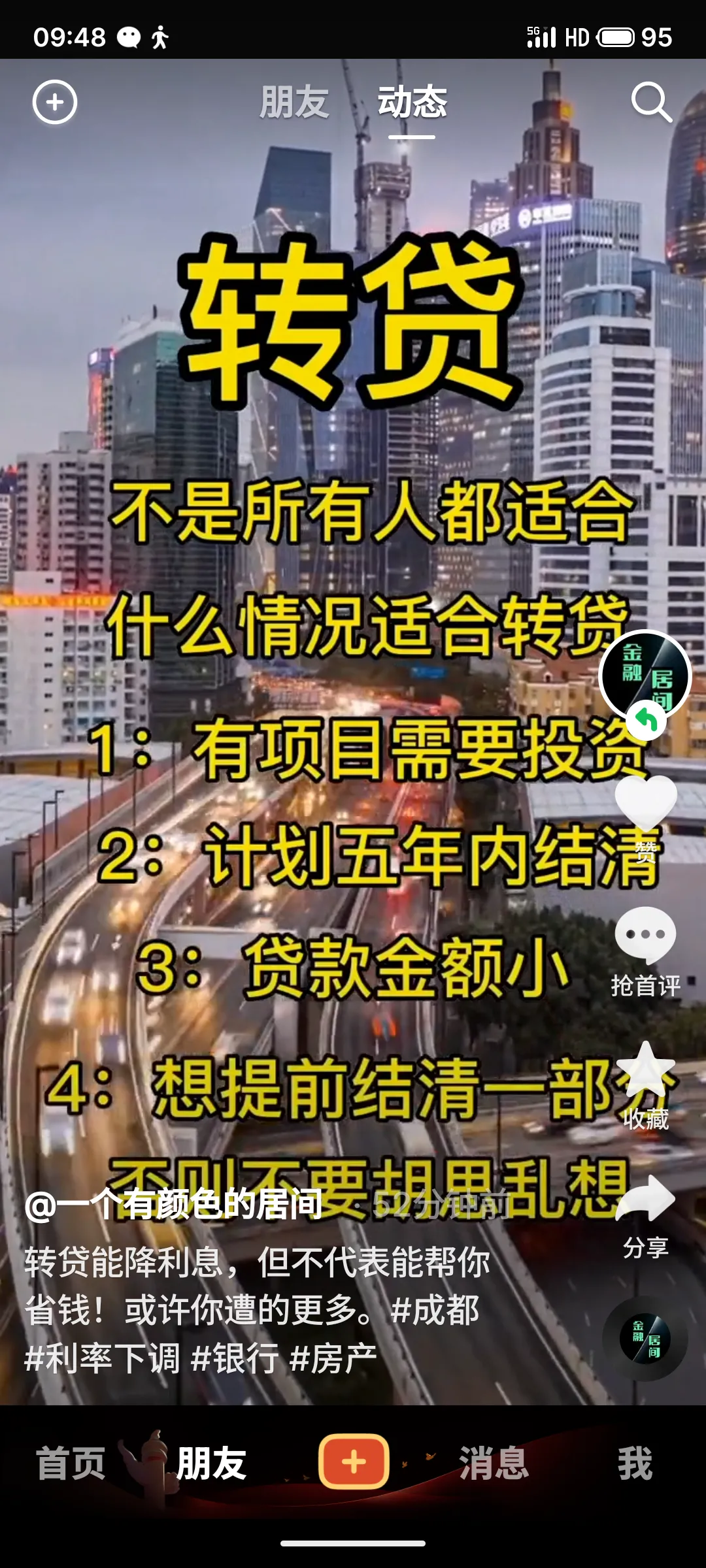This screenshot has height=1568, width=706.
Task: Tap the plus circle icon at top left
Action: (55, 103)
